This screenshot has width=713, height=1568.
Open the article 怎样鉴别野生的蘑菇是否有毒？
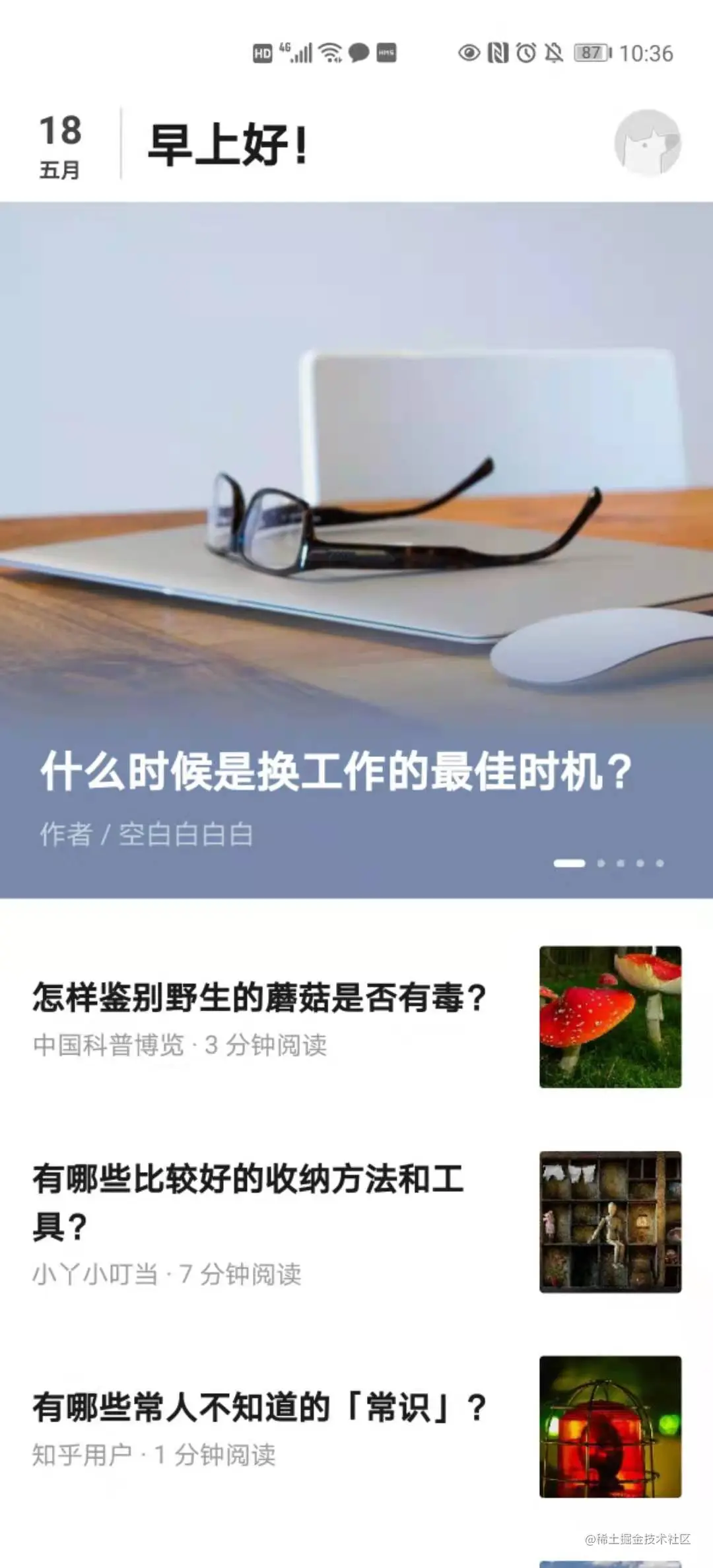click(x=356, y=1017)
